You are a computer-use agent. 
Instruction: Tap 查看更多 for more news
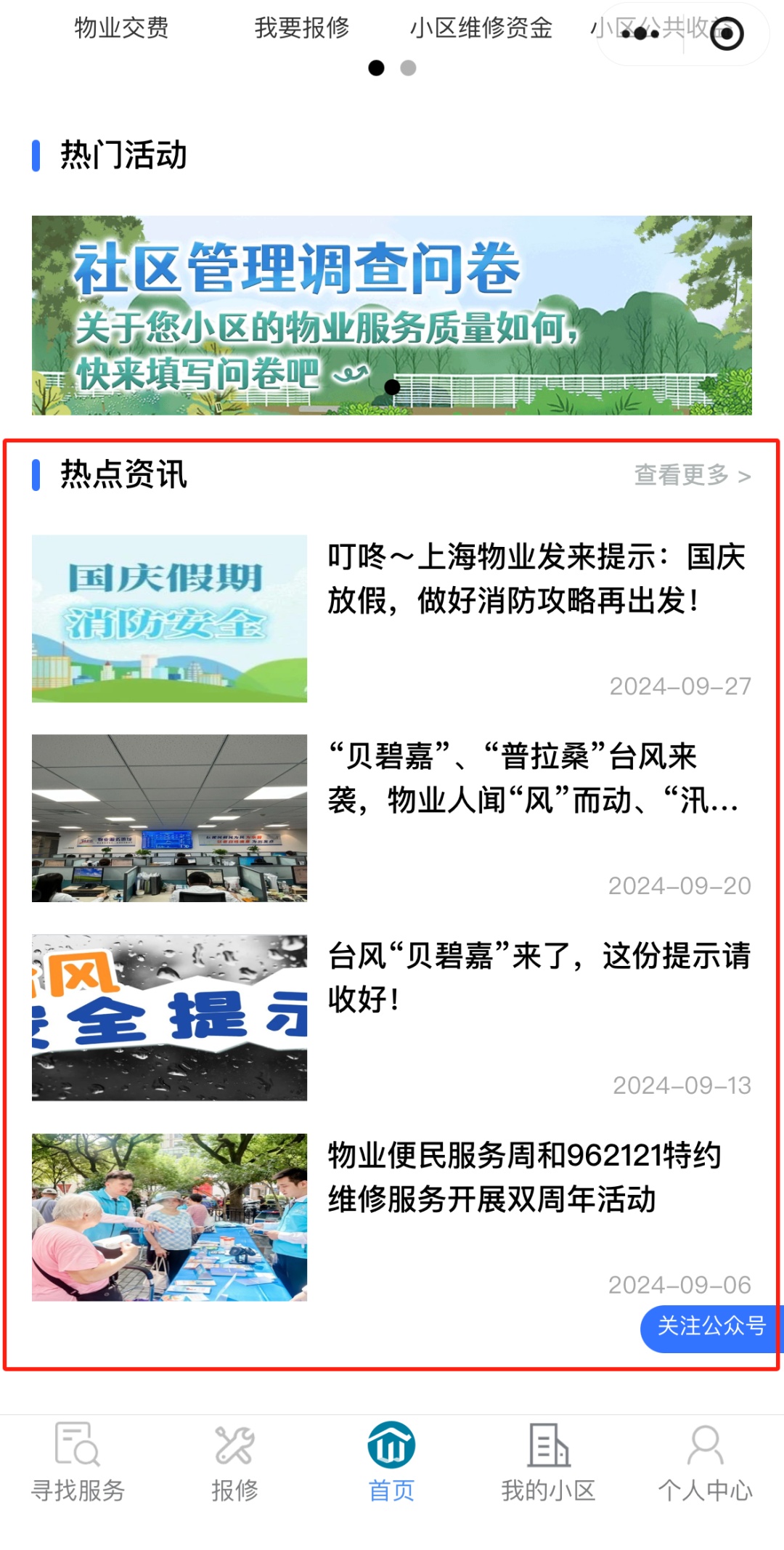pyautogui.click(x=692, y=476)
